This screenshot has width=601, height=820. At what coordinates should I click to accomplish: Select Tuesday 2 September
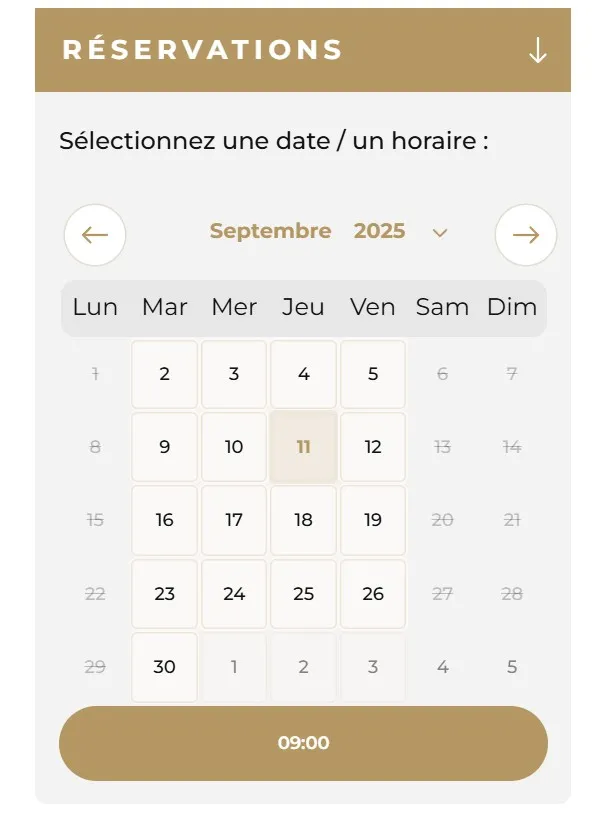164,374
